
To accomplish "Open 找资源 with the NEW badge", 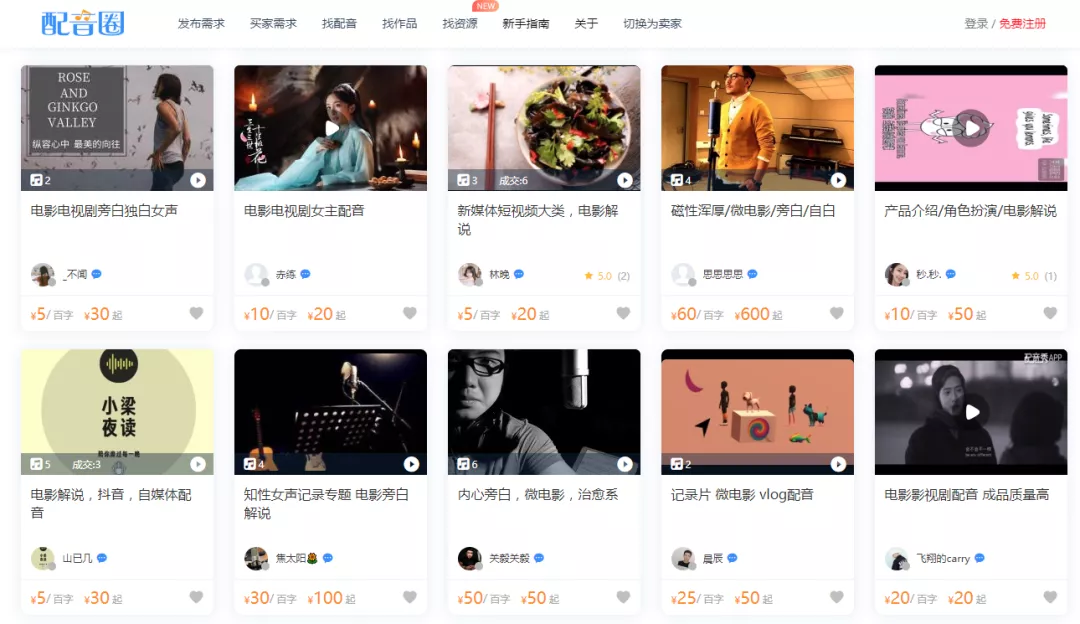I will pyautogui.click(x=460, y=23).
